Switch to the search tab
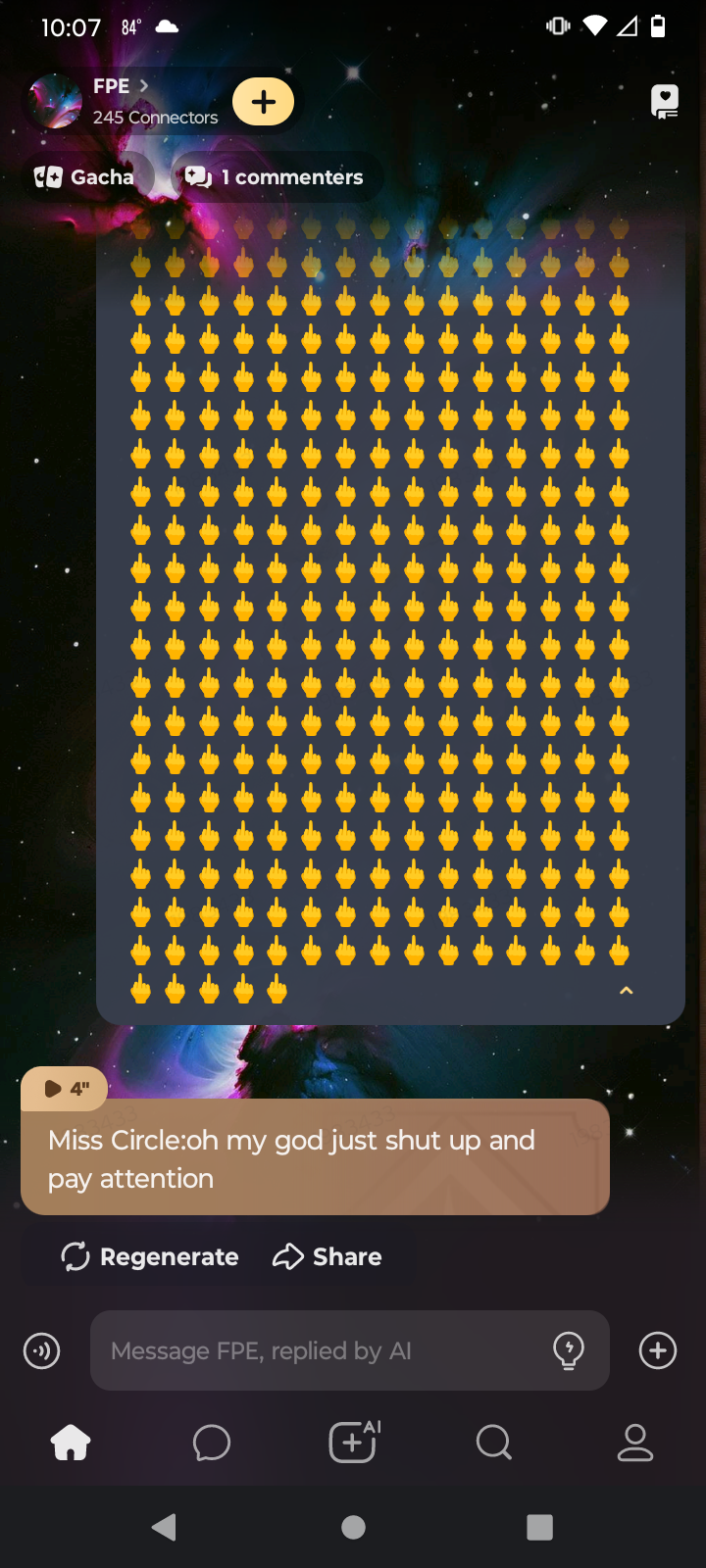This screenshot has width=706, height=1568. [493, 1443]
